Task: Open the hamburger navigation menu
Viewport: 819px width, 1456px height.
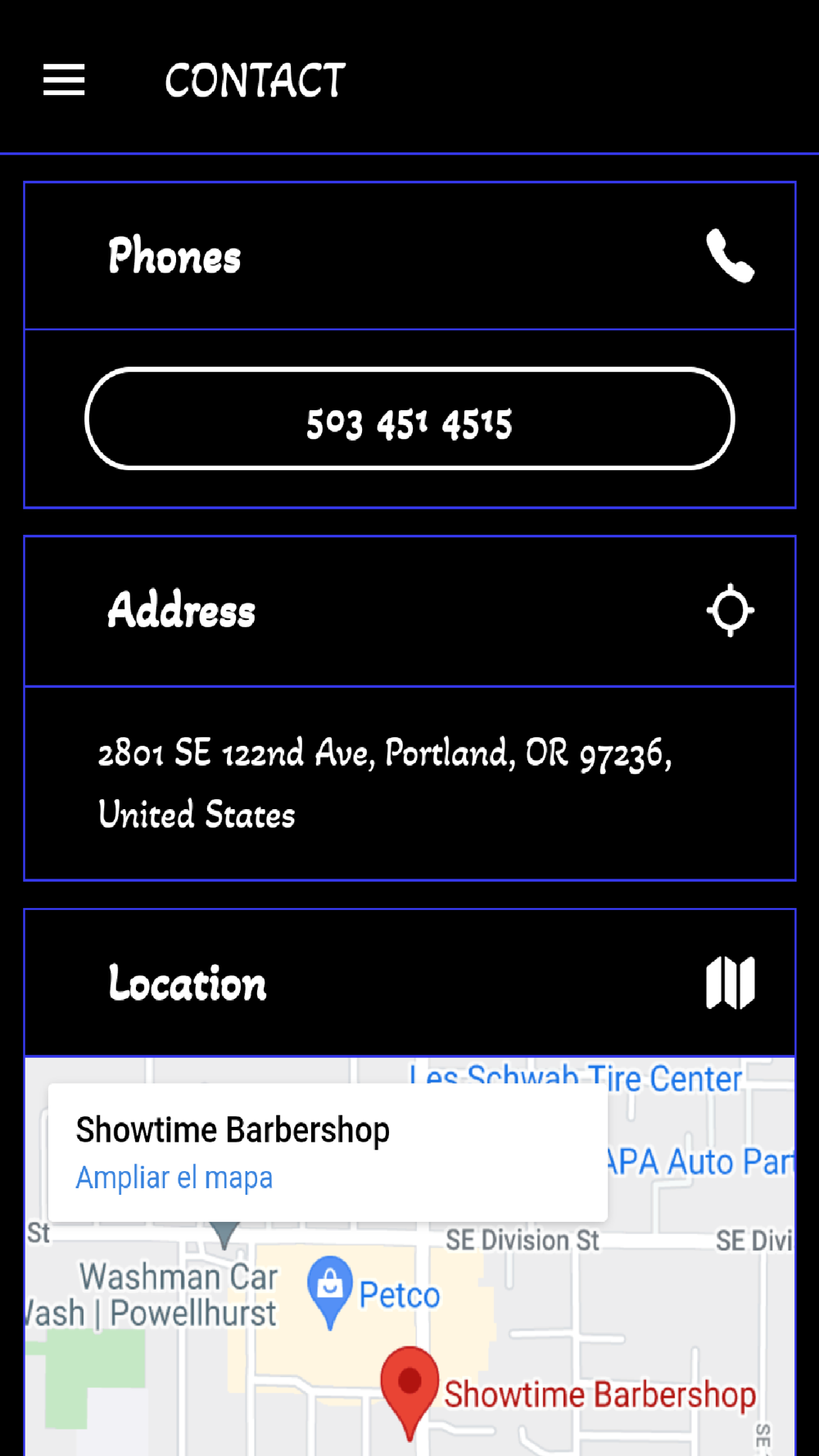Action: click(64, 80)
